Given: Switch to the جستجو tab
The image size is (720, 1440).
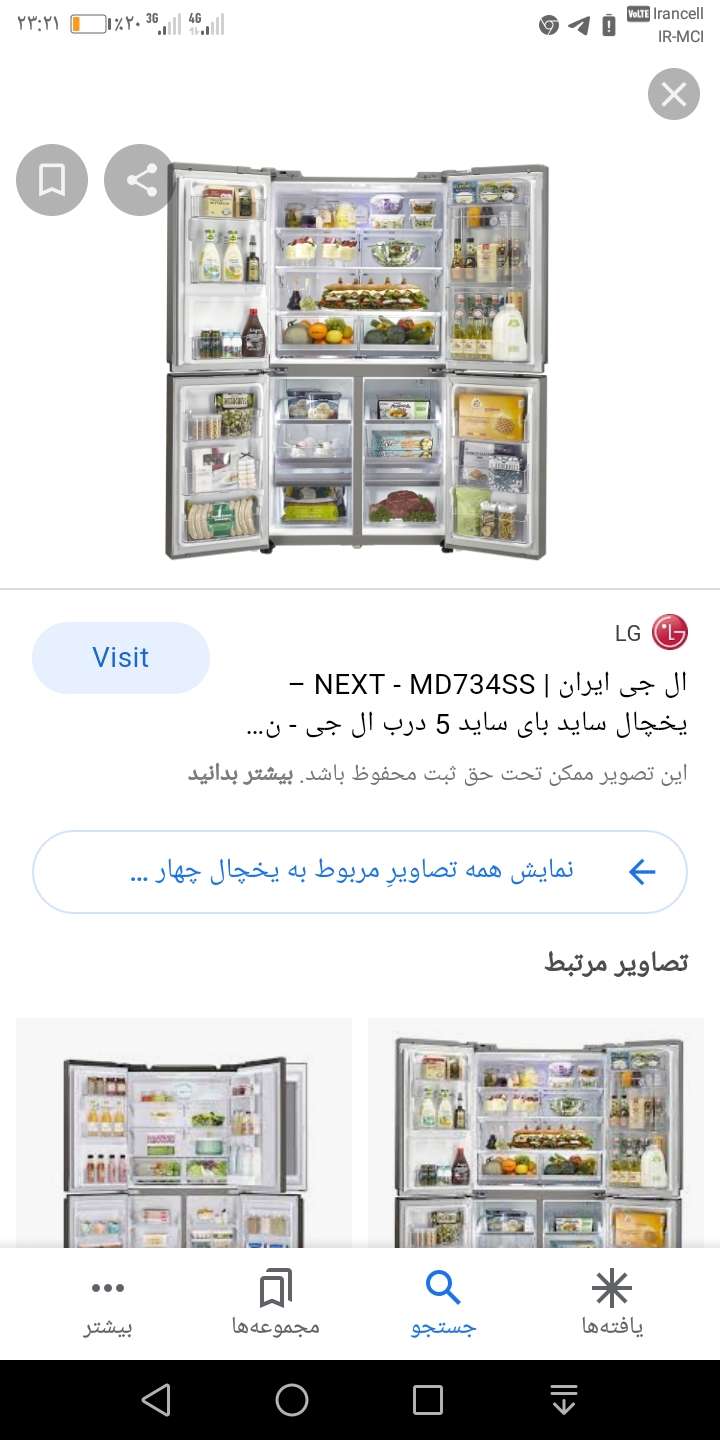Looking at the screenshot, I should [x=443, y=1303].
